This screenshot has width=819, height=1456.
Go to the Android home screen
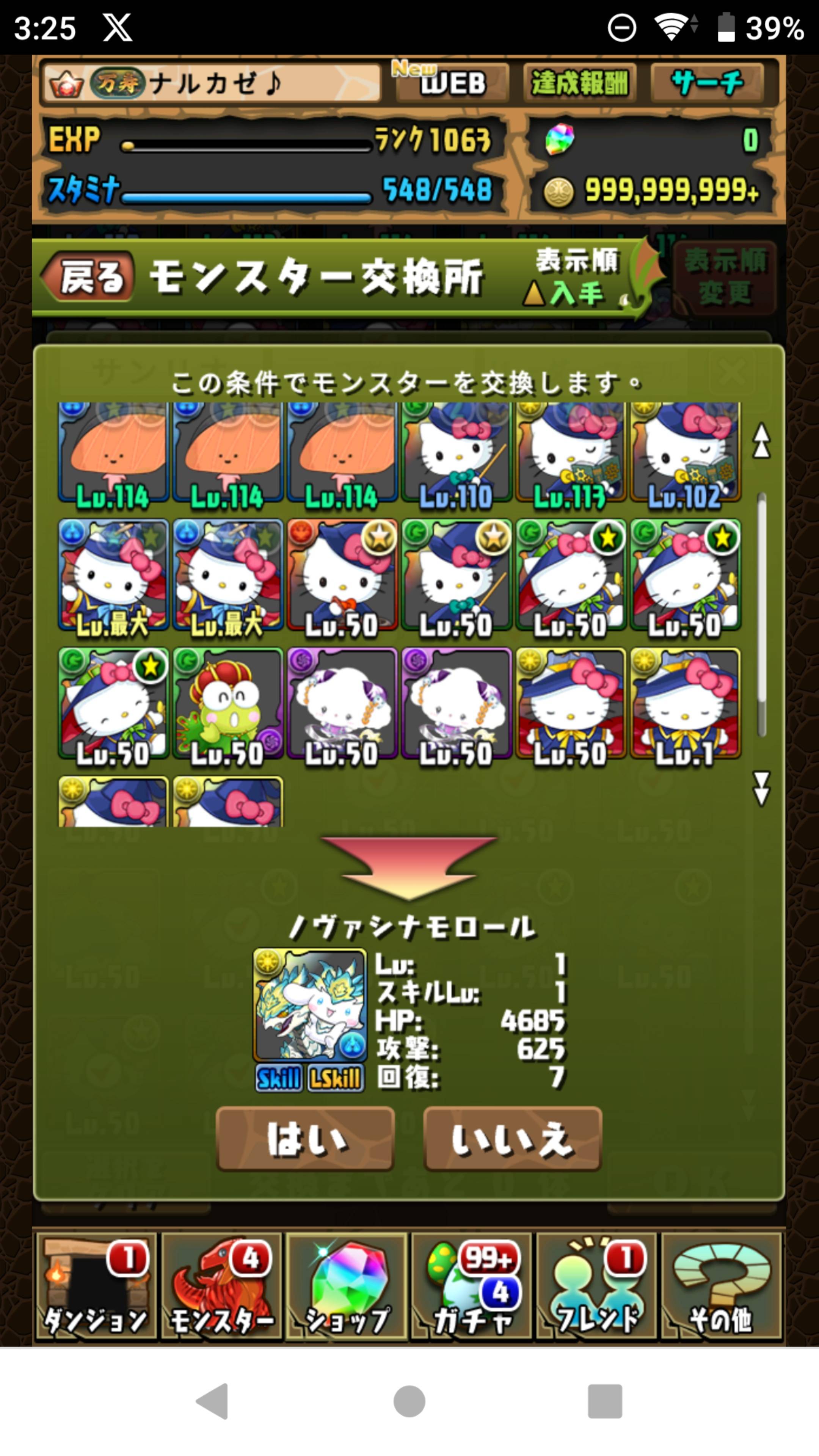point(409,1401)
